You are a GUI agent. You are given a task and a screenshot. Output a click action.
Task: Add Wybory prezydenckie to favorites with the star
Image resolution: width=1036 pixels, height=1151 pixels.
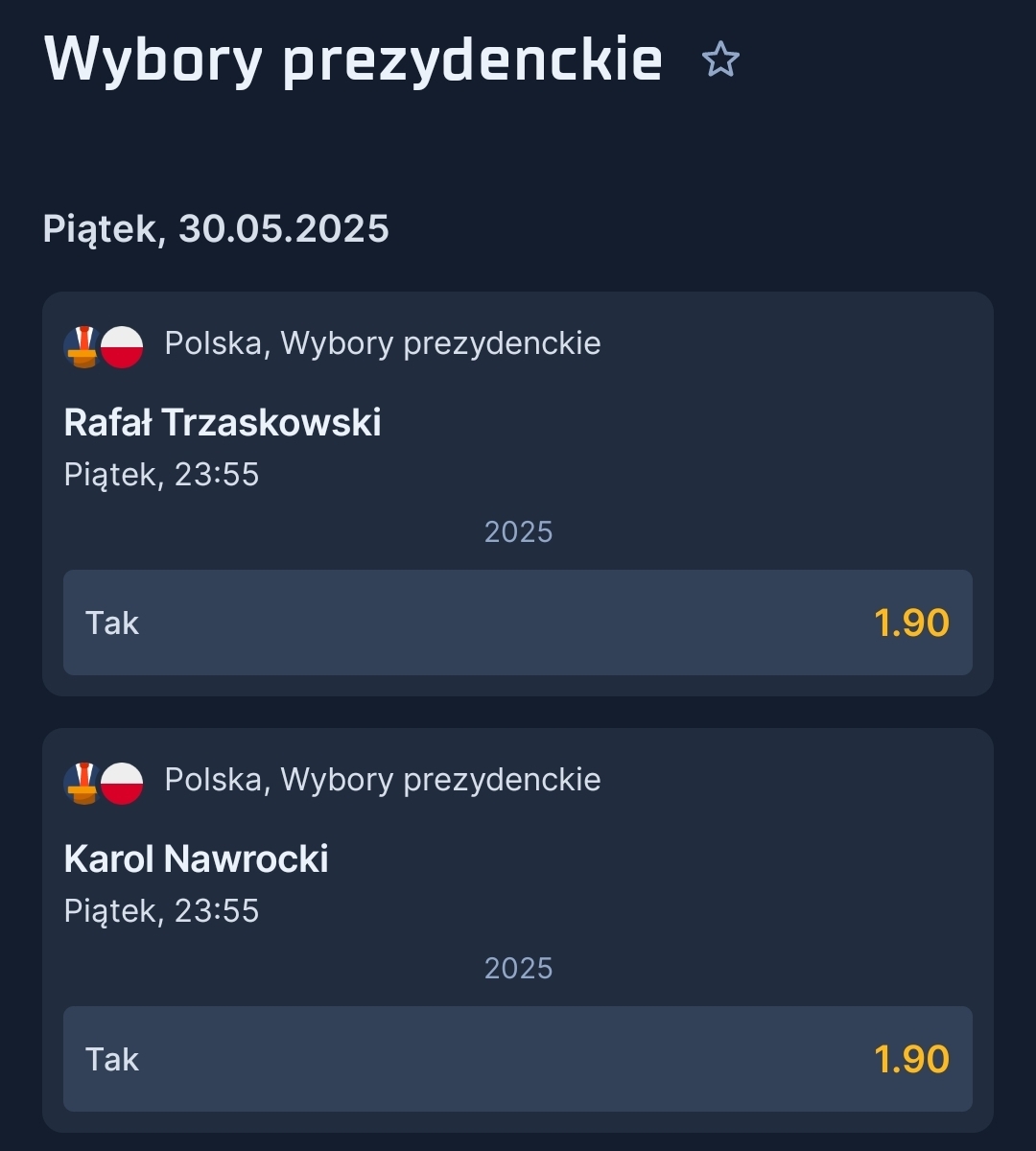coord(720,60)
